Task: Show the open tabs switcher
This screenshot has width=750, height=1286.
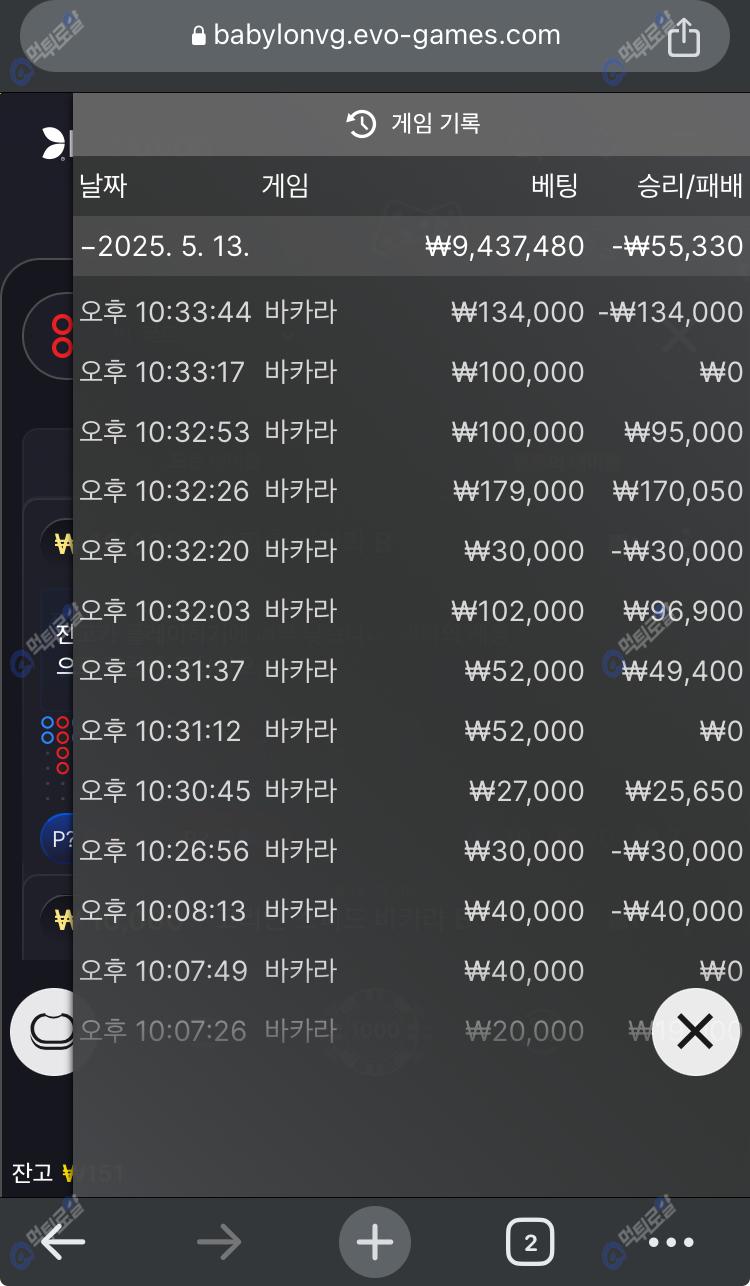Action: 530,1243
